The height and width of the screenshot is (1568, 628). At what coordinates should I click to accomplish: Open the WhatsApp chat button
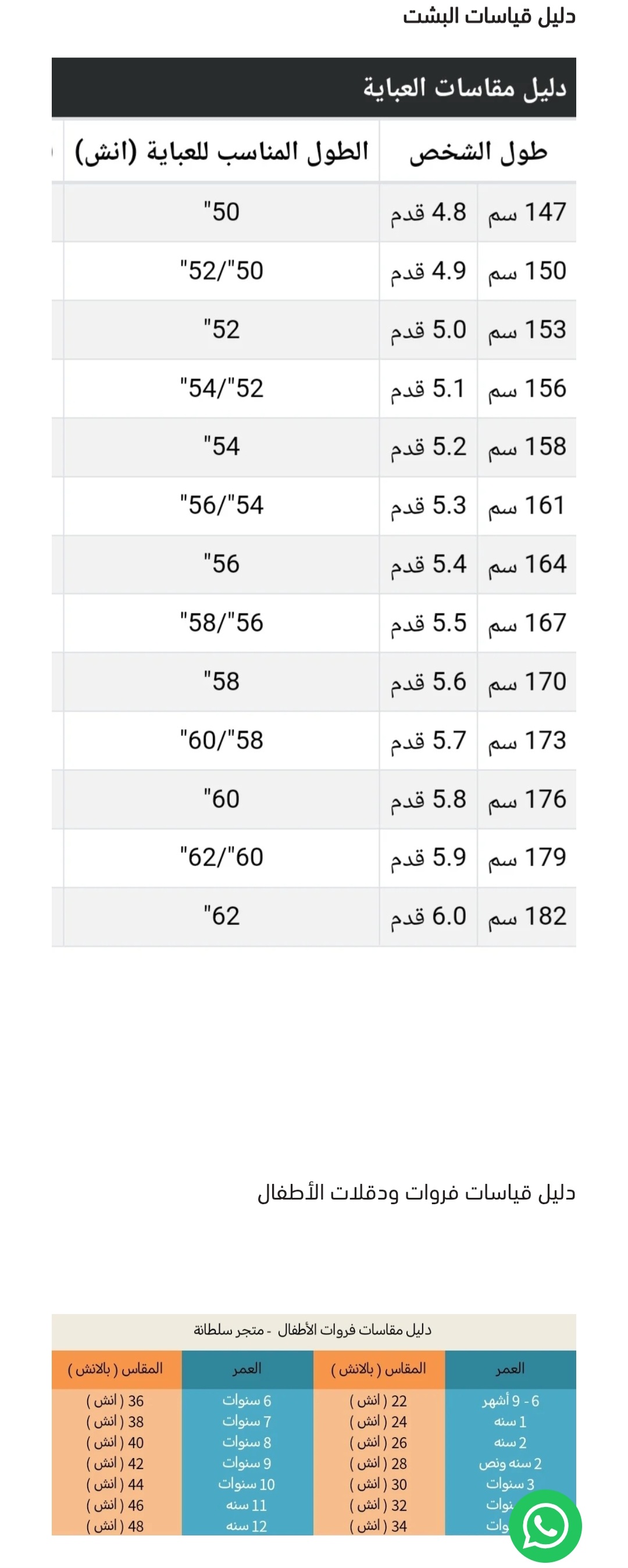pyautogui.click(x=545, y=1526)
